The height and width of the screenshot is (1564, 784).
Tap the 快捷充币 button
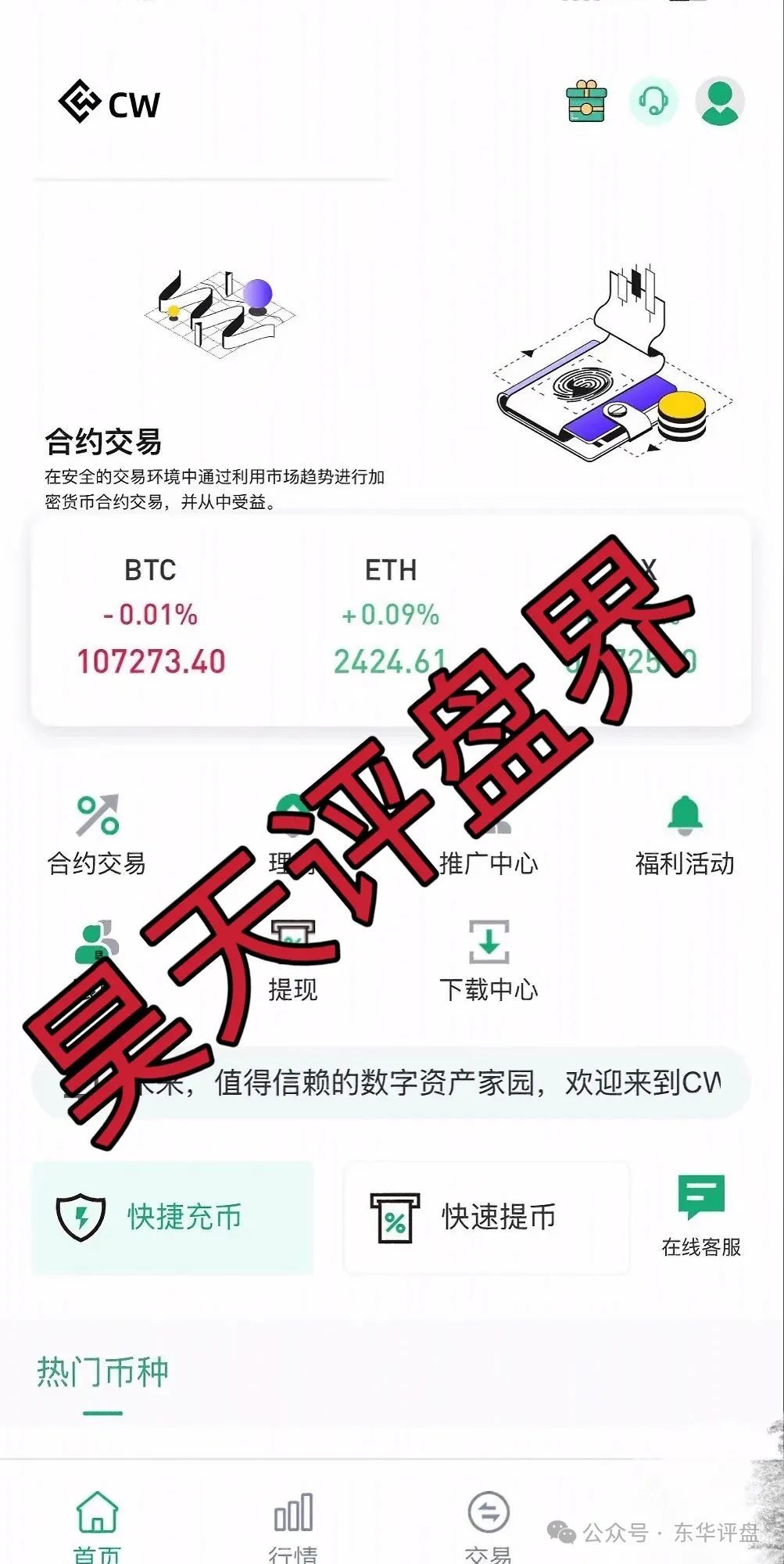coord(173,1218)
